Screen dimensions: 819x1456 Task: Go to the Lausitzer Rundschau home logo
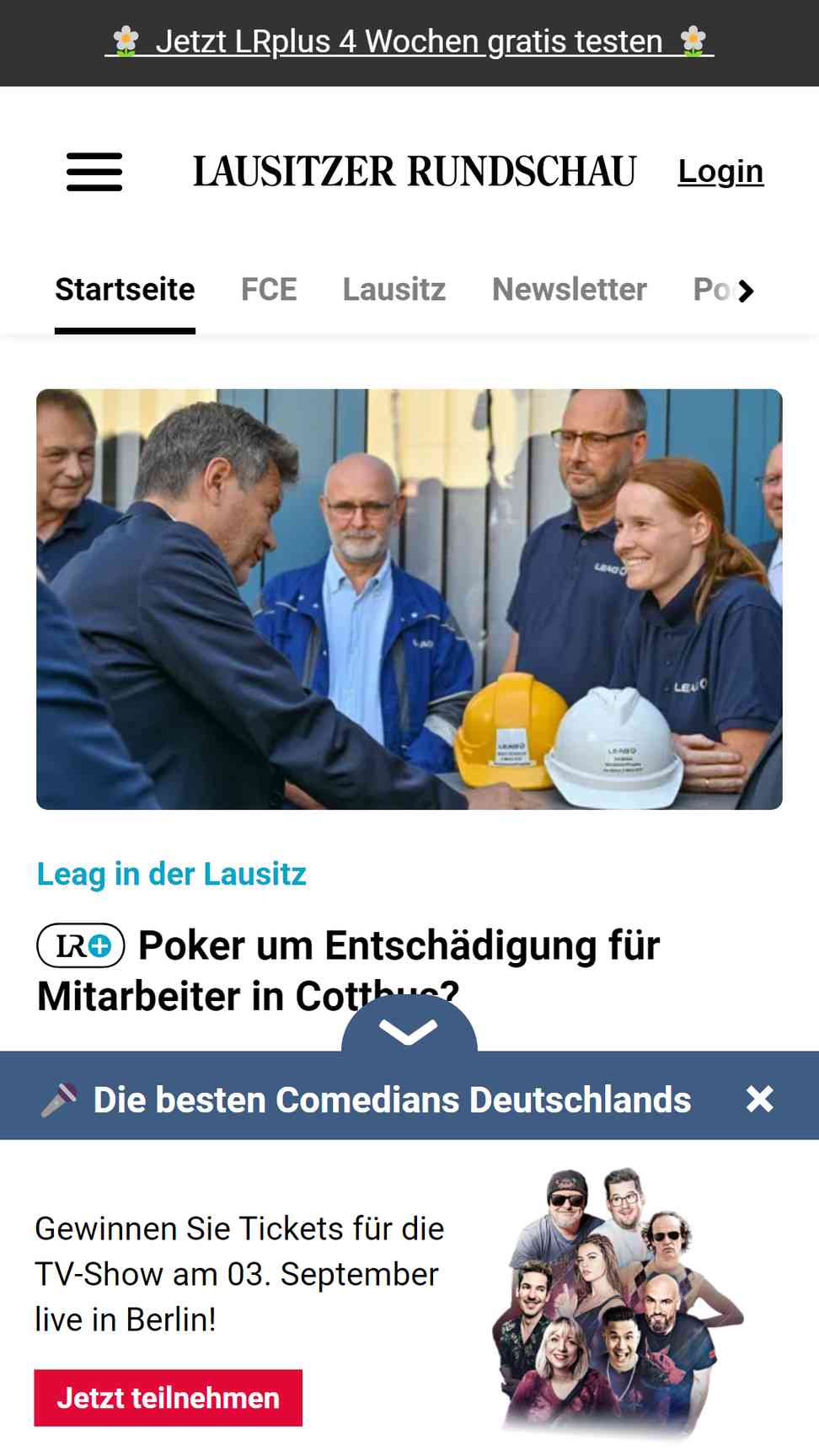tap(415, 172)
